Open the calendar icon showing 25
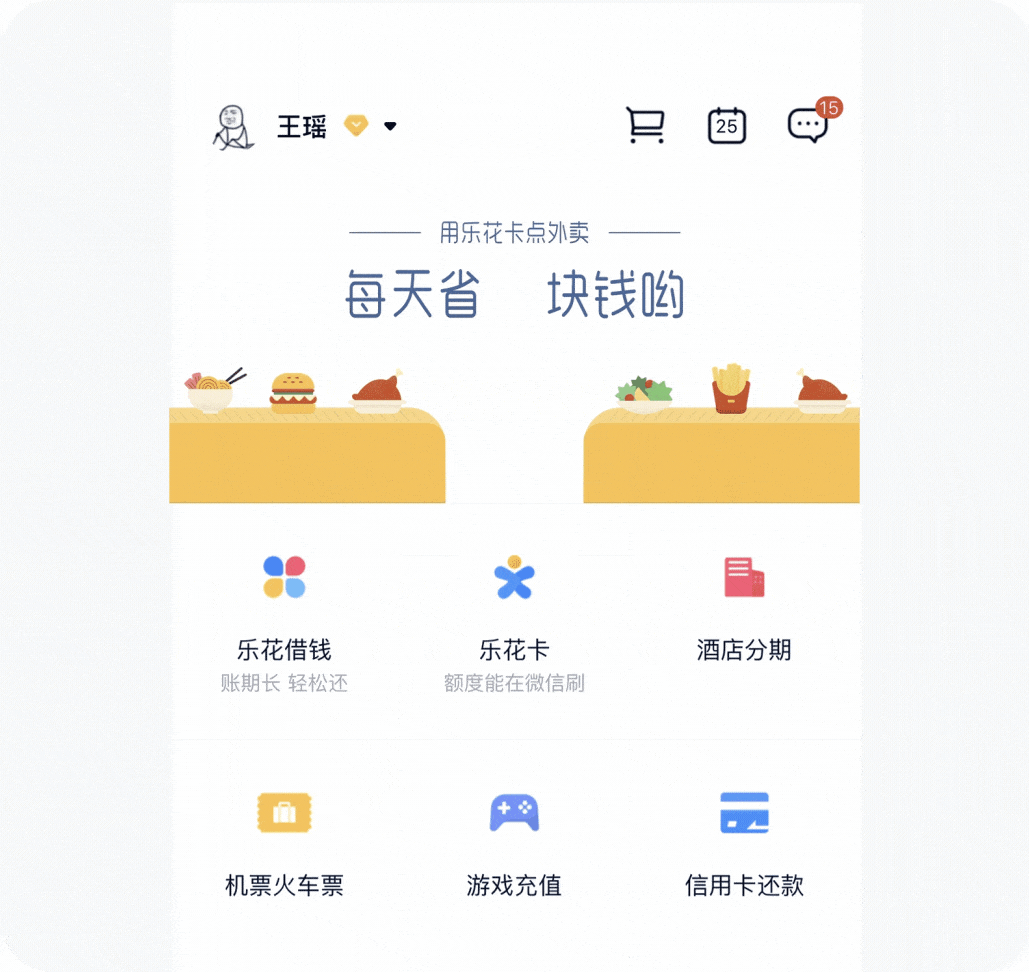 tap(727, 126)
